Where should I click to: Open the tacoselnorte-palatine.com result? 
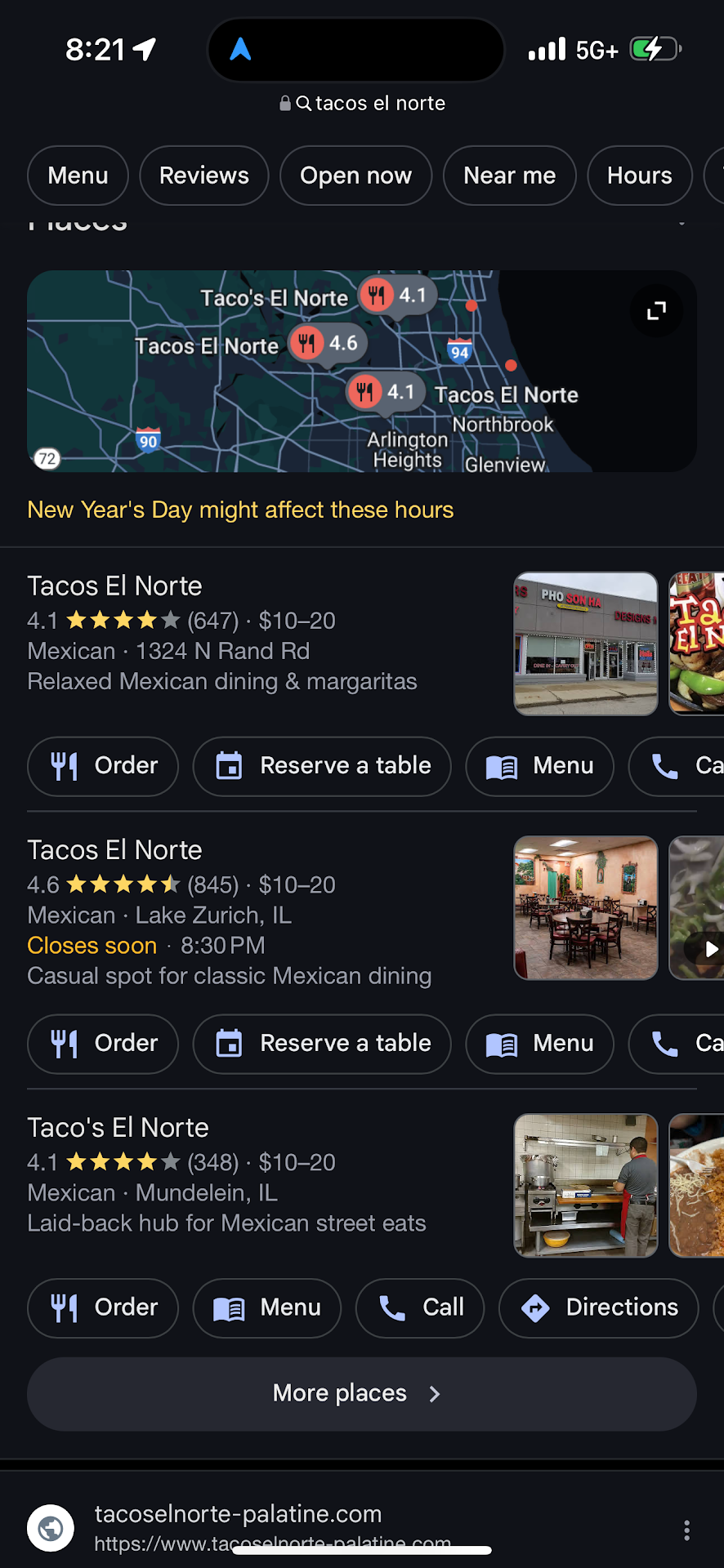238,1515
